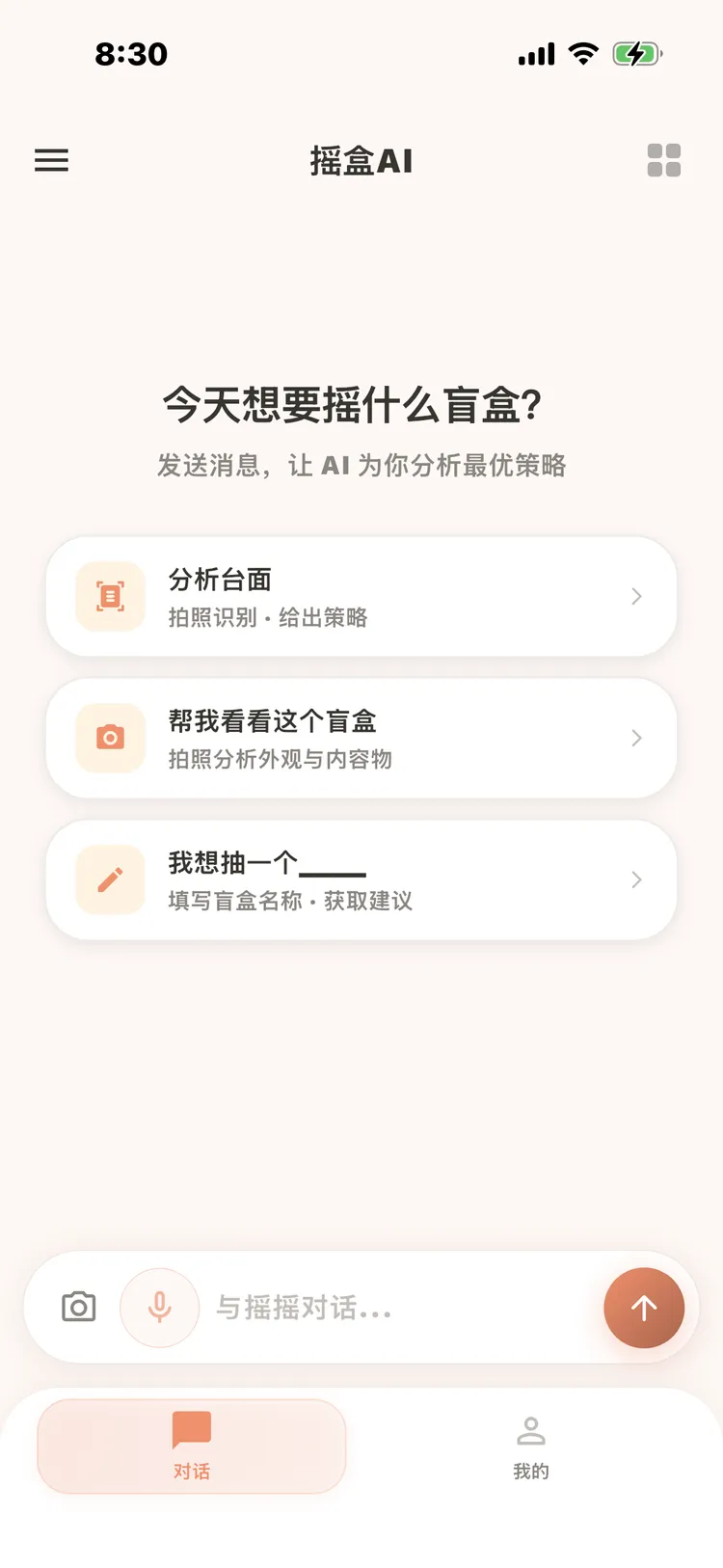This screenshot has height=1568, width=723.
Task: Open the hamburger menu
Action: pos(51,160)
